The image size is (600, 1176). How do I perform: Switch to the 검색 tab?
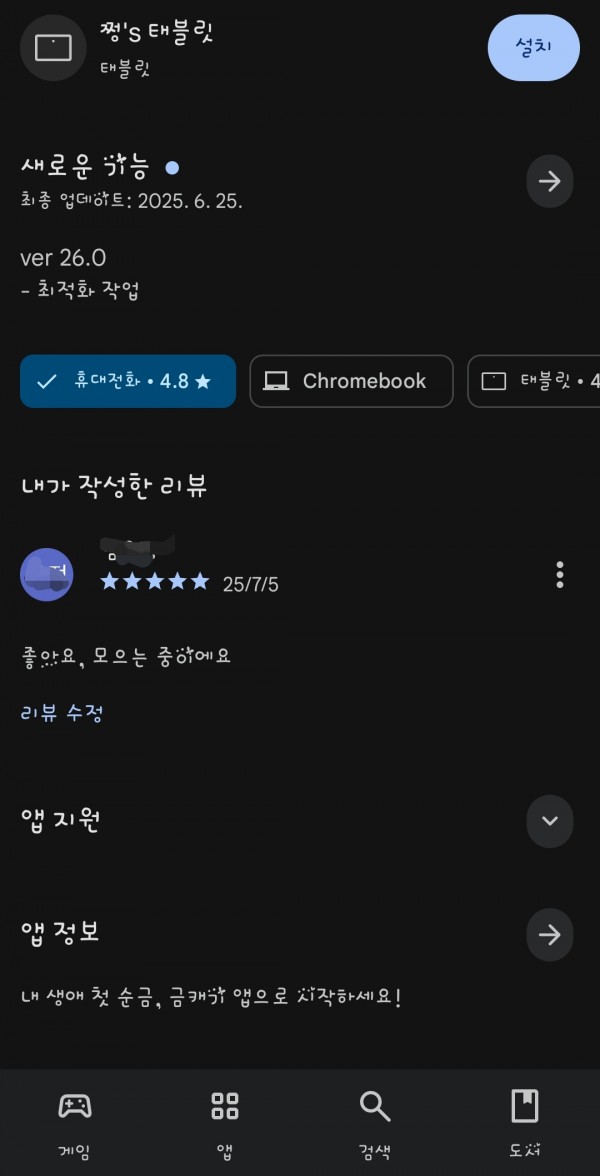pyautogui.click(x=375, y=1122)
